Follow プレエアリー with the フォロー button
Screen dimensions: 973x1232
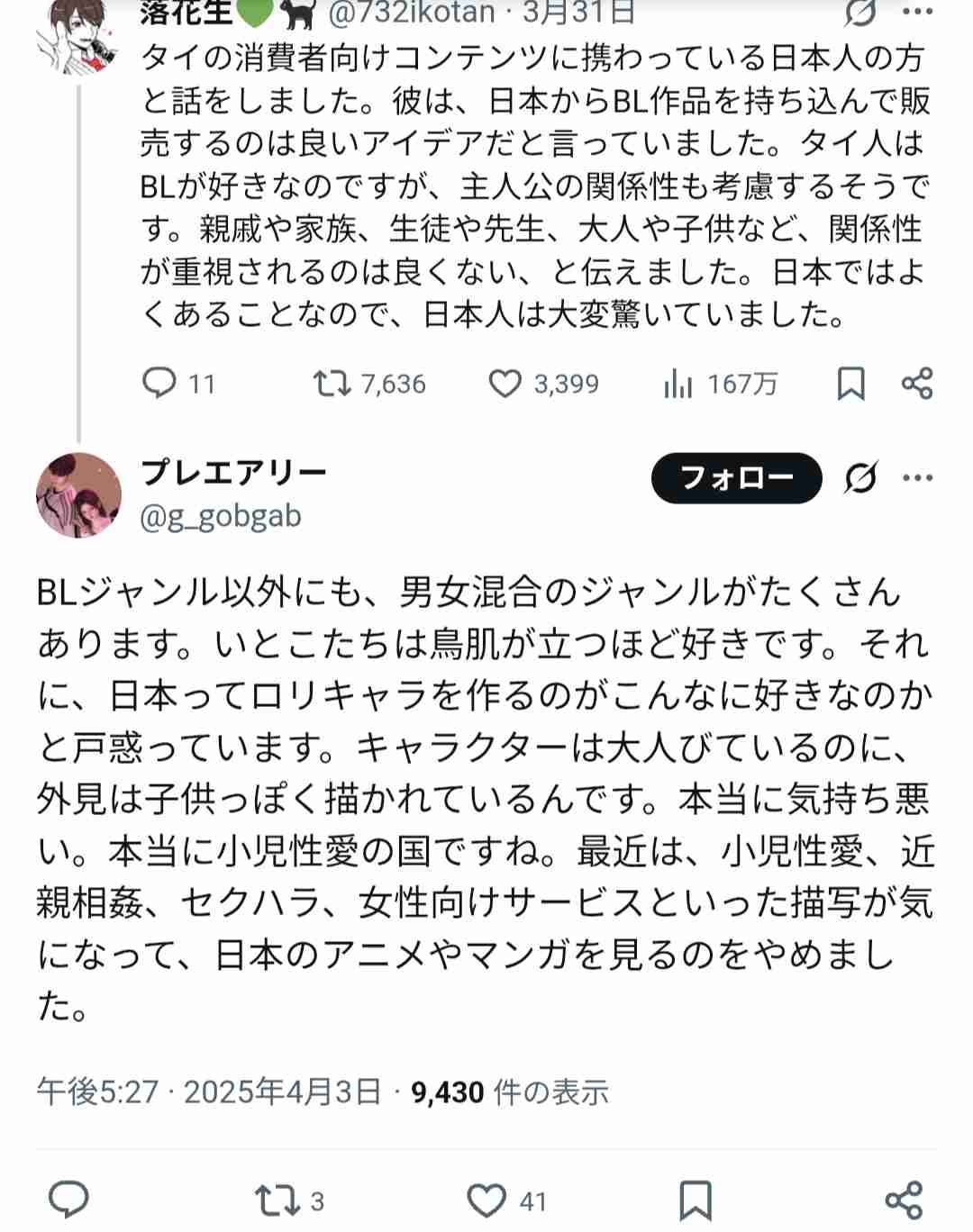pyautogui.click(x=736, y=477)
